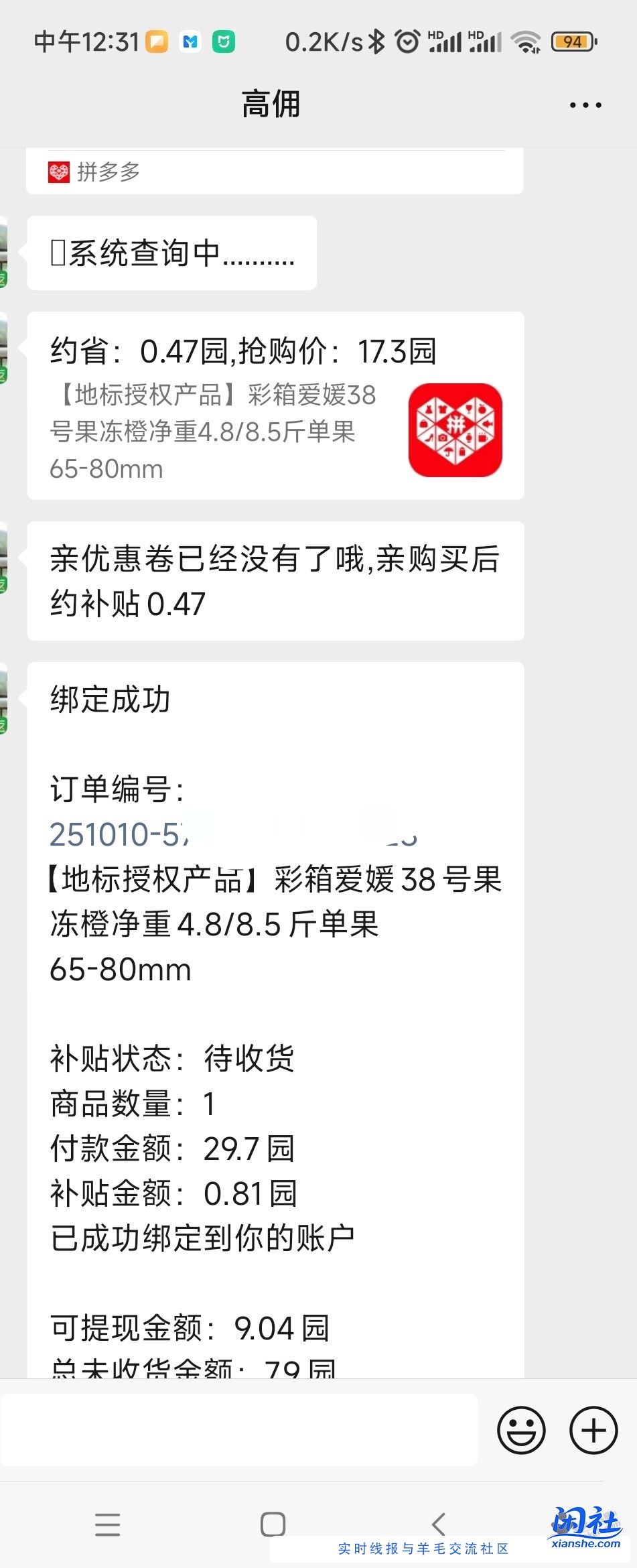Image resolution: width=637 pixels, height=1568 pixels.
Task: Tap the green messenger icon in status bar
Action: tap(223, 41)
